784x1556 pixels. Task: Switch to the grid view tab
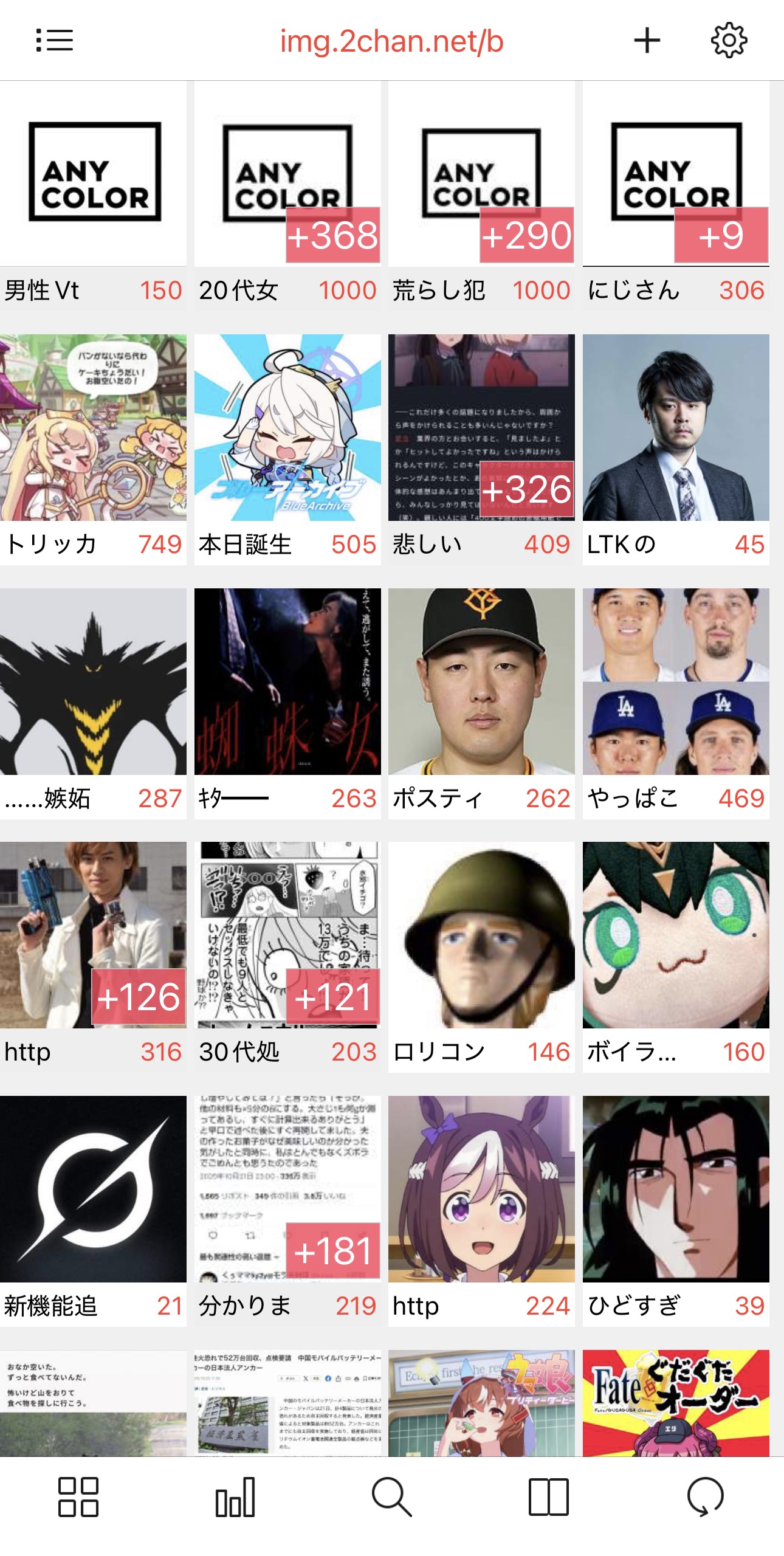coord(78,1496)
